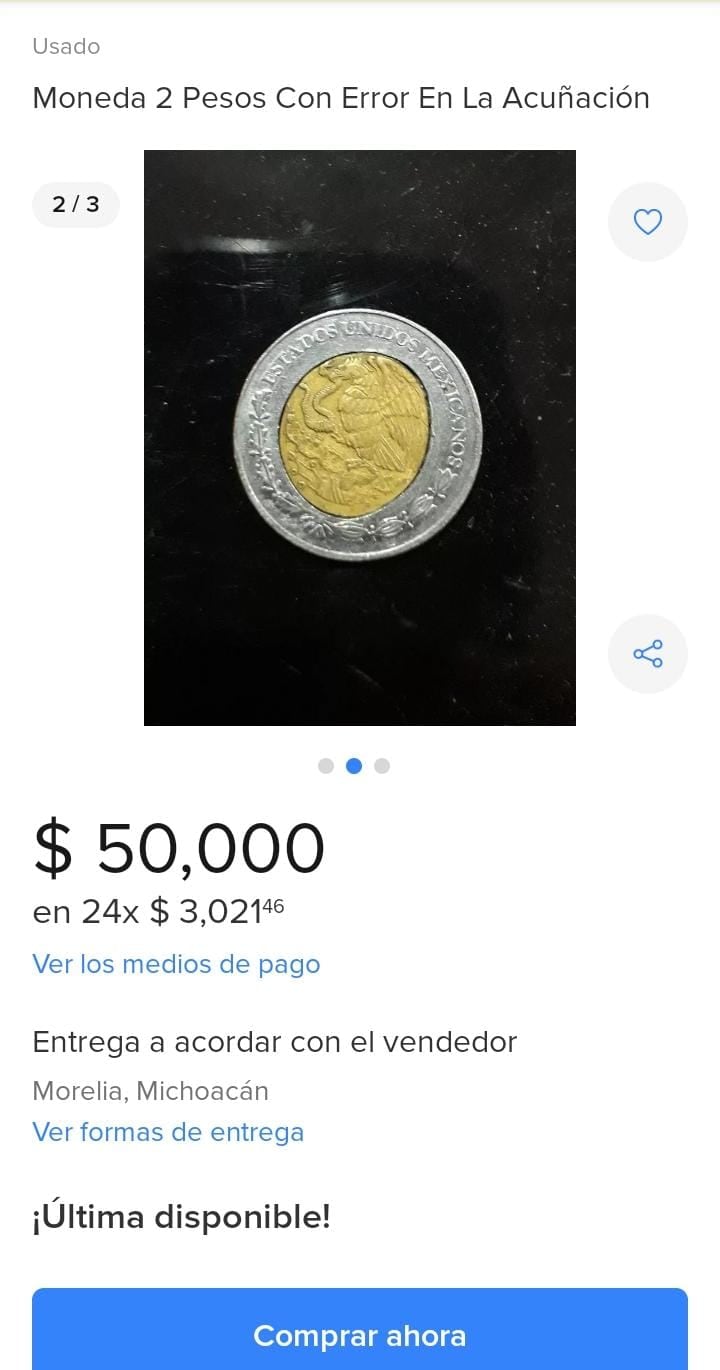This screenshot has width=720, height=1370.
Task: Open sharing options via the share icon
Action: tap(647, 653)
